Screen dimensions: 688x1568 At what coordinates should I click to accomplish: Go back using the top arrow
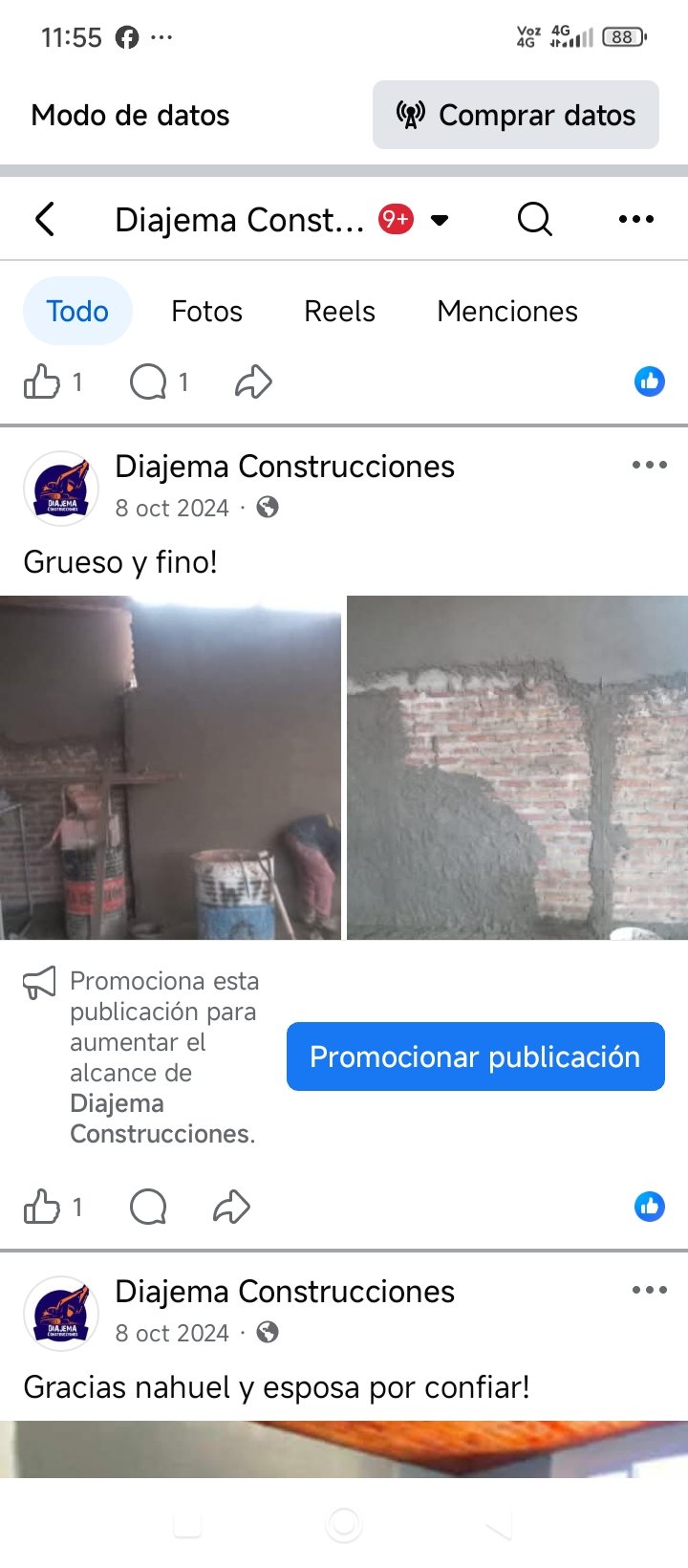[x=45, y=219]
